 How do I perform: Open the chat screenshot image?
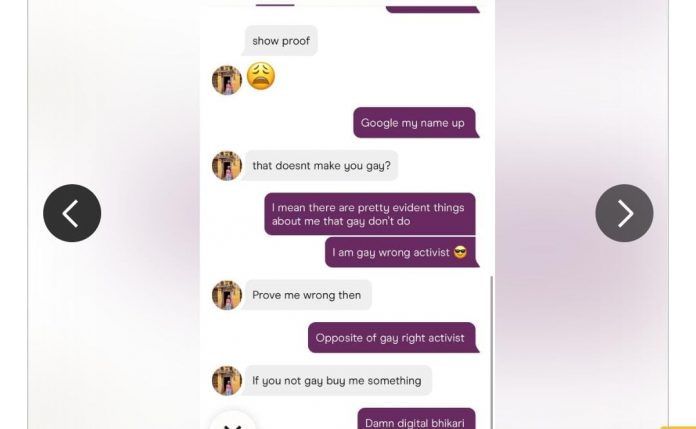coord(347,214)
